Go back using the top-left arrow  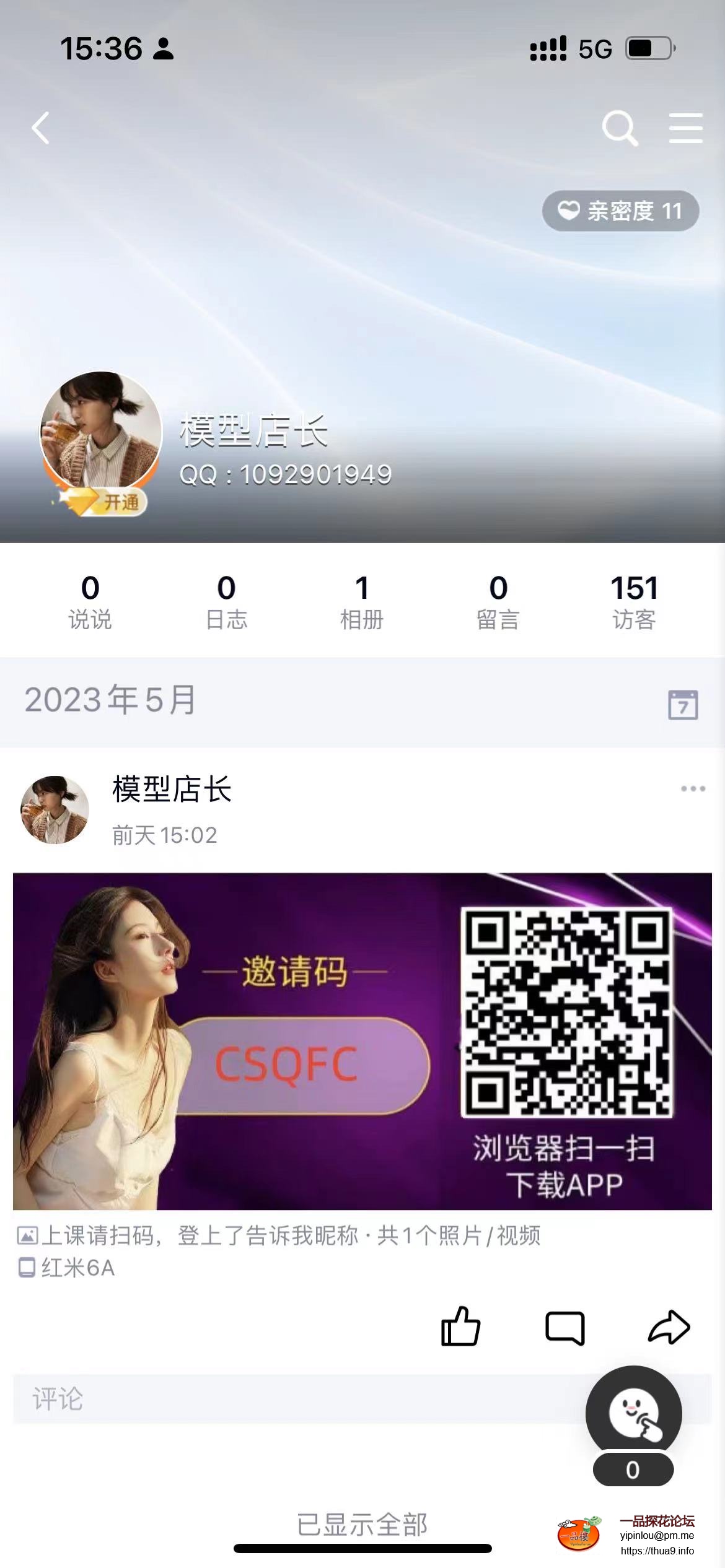[41, 128]
